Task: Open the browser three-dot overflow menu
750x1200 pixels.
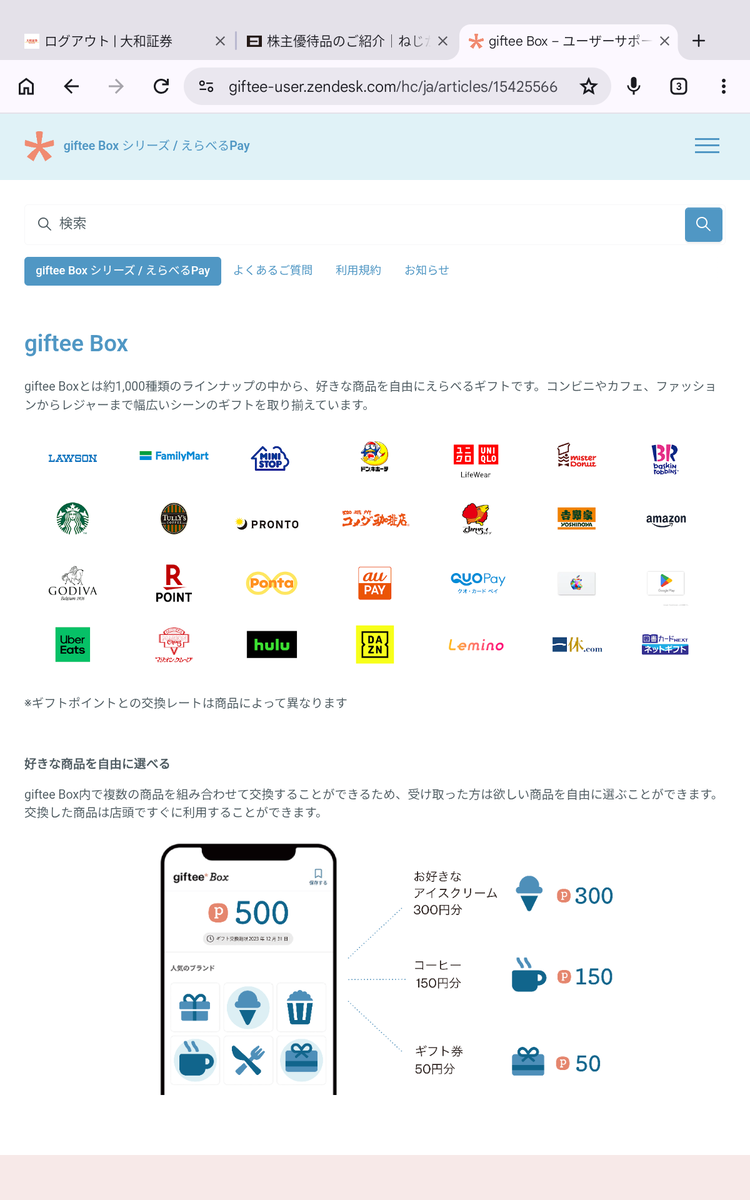Action: [723, 87]
